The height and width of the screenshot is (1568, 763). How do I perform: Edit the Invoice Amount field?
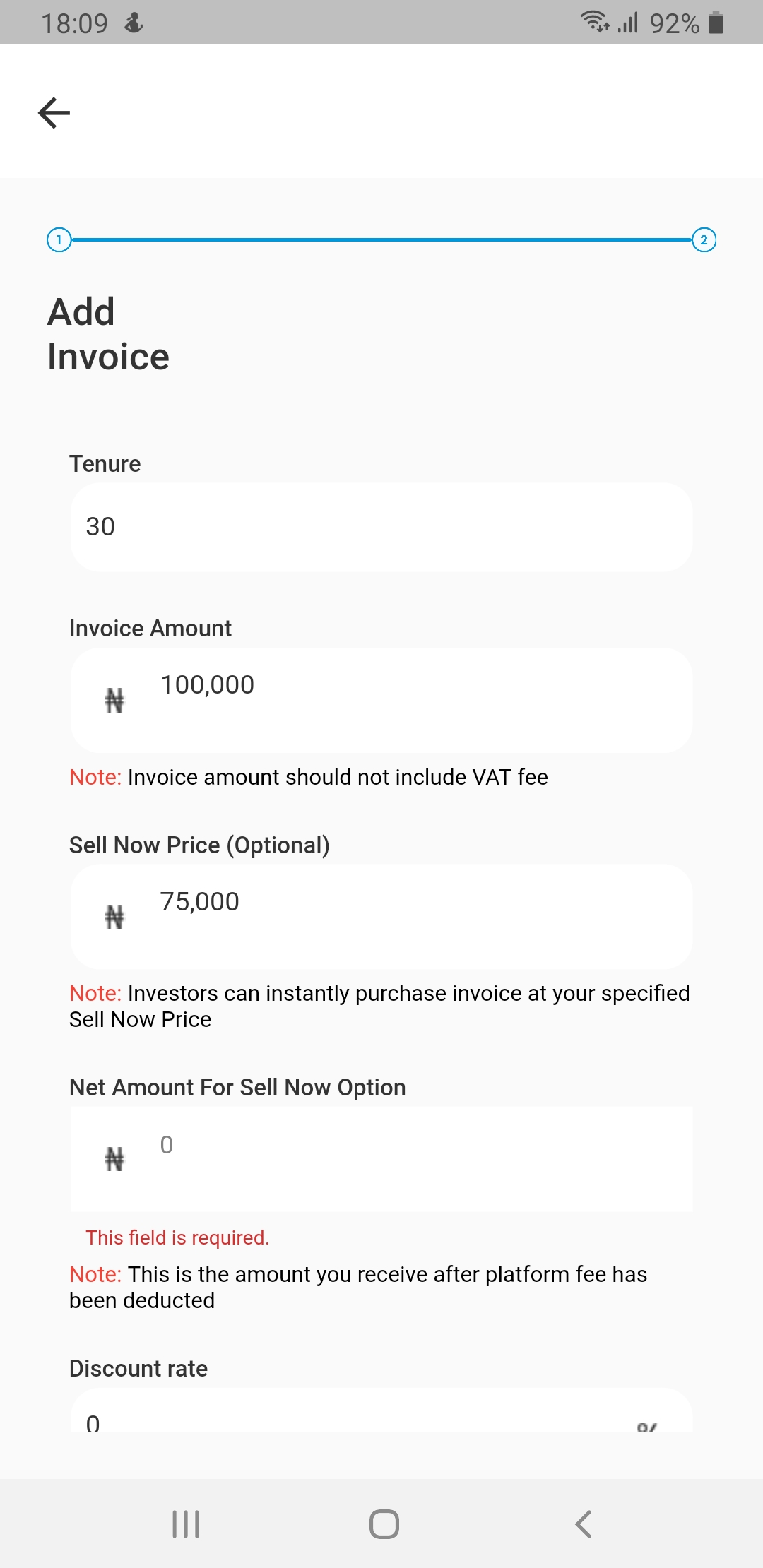[381, 701]
